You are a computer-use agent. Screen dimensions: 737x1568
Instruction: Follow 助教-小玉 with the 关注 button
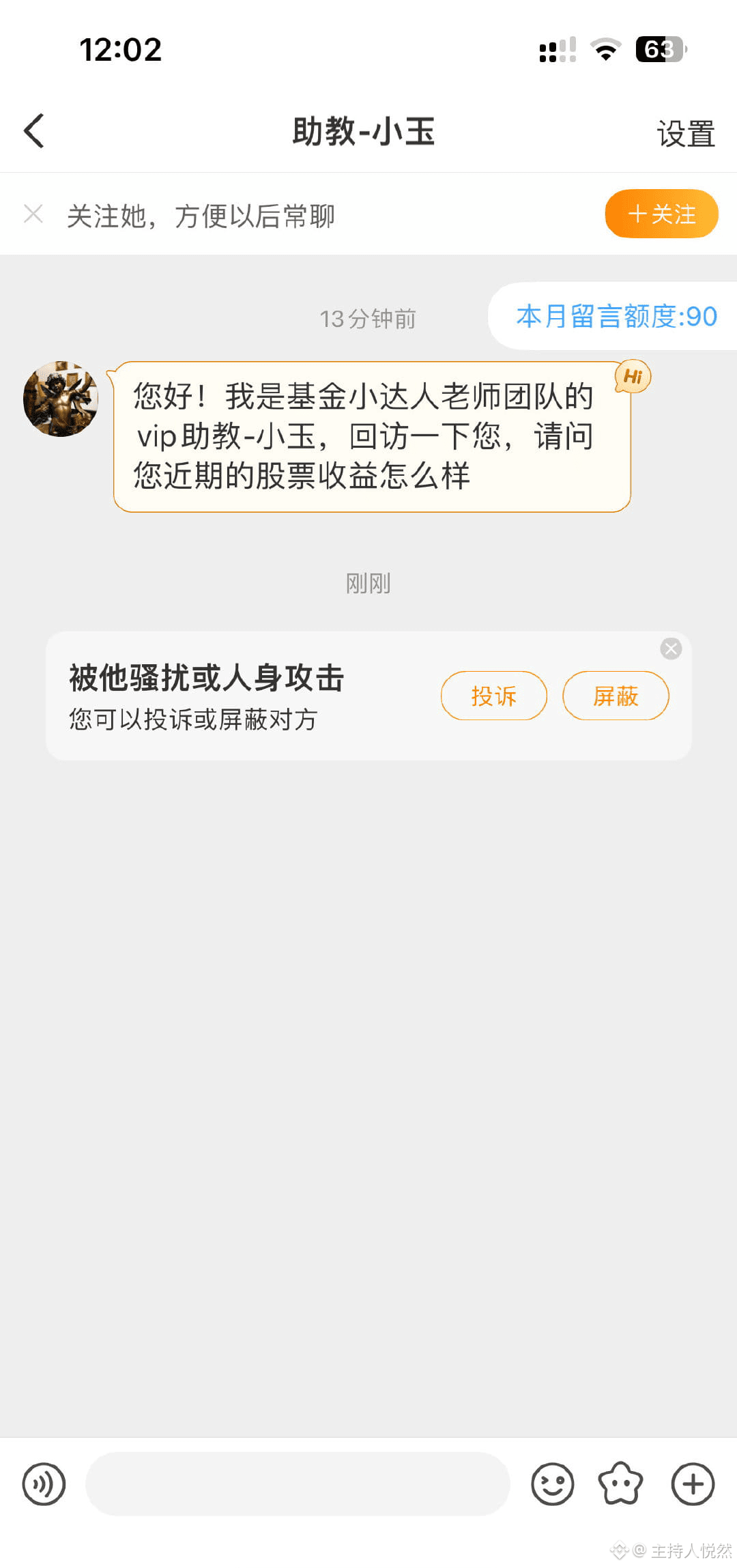(x=661, y=214)
